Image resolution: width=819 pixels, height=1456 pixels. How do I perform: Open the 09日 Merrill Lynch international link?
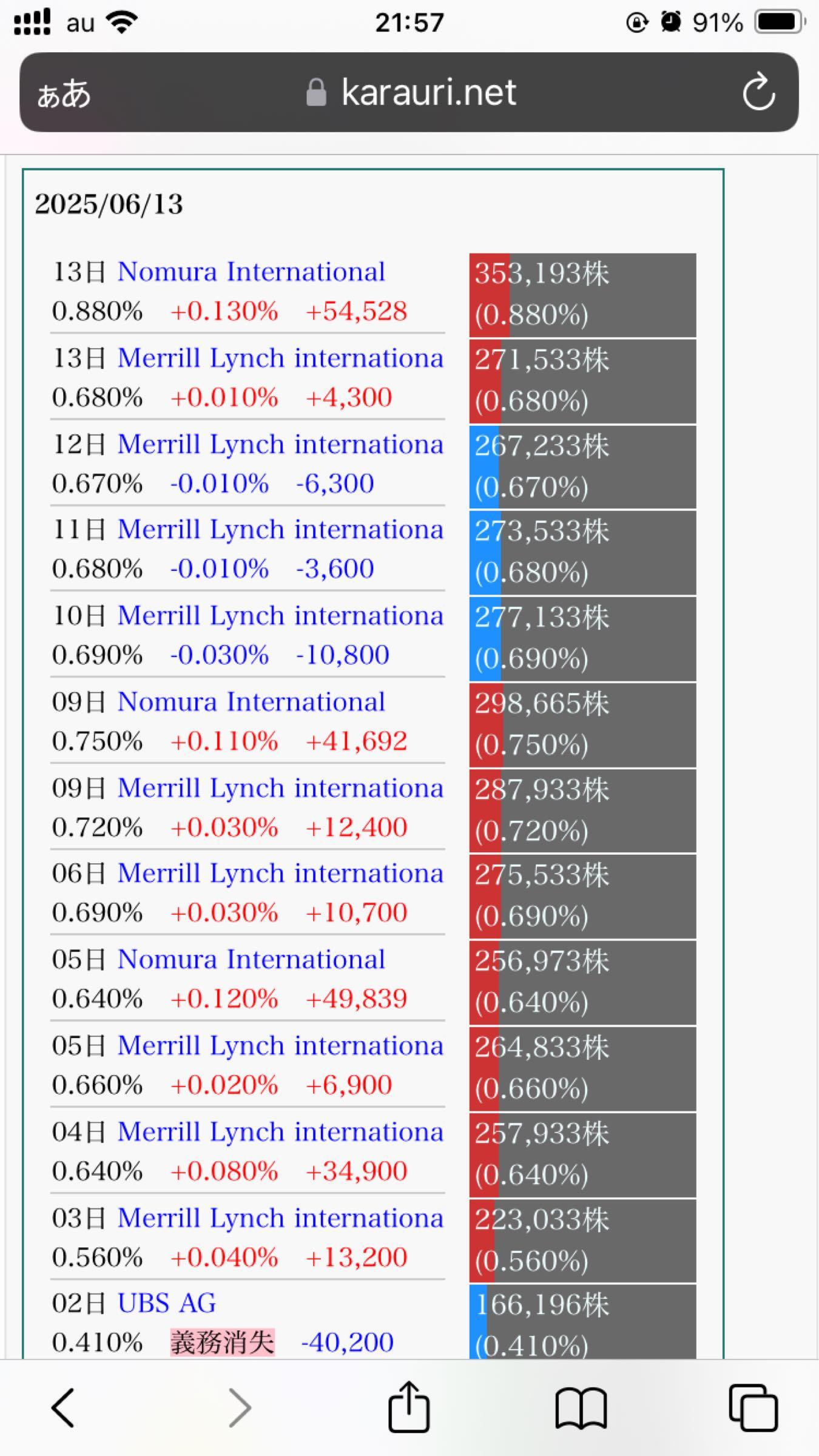(x=280, y=788)
